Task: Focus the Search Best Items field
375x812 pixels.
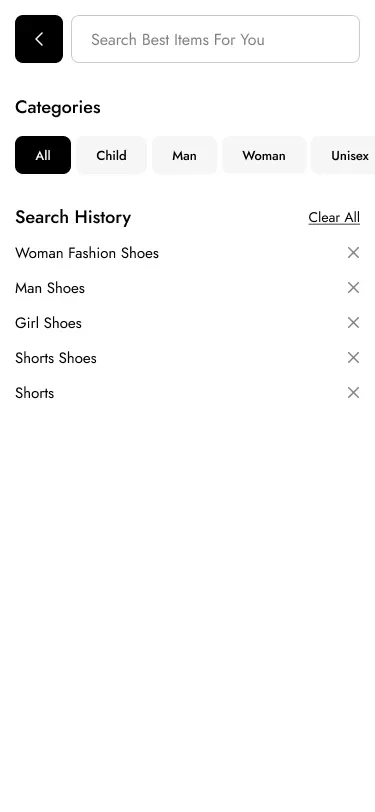Action: [215, 39]
